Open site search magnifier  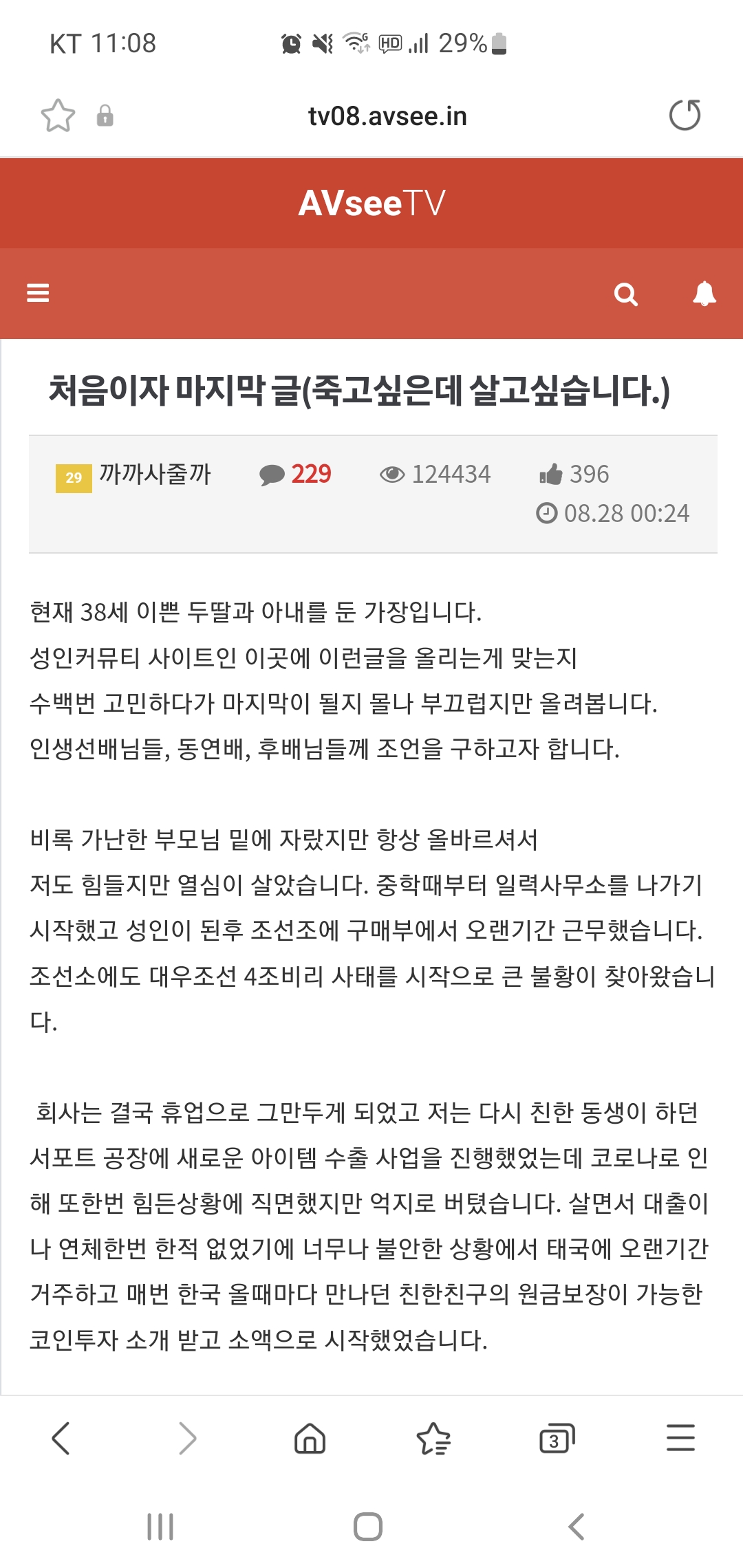pyautogui.click(x=626, y=294)
